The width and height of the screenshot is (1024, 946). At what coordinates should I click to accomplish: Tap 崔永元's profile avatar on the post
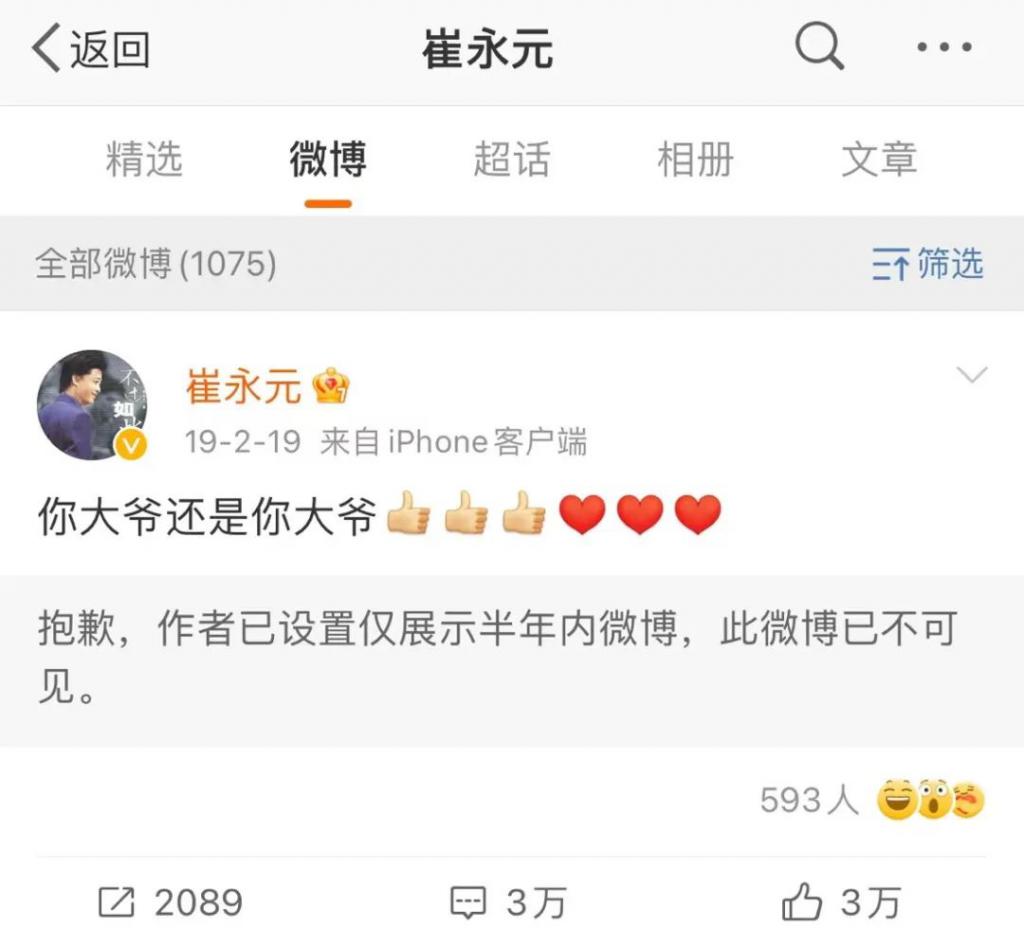93,405
